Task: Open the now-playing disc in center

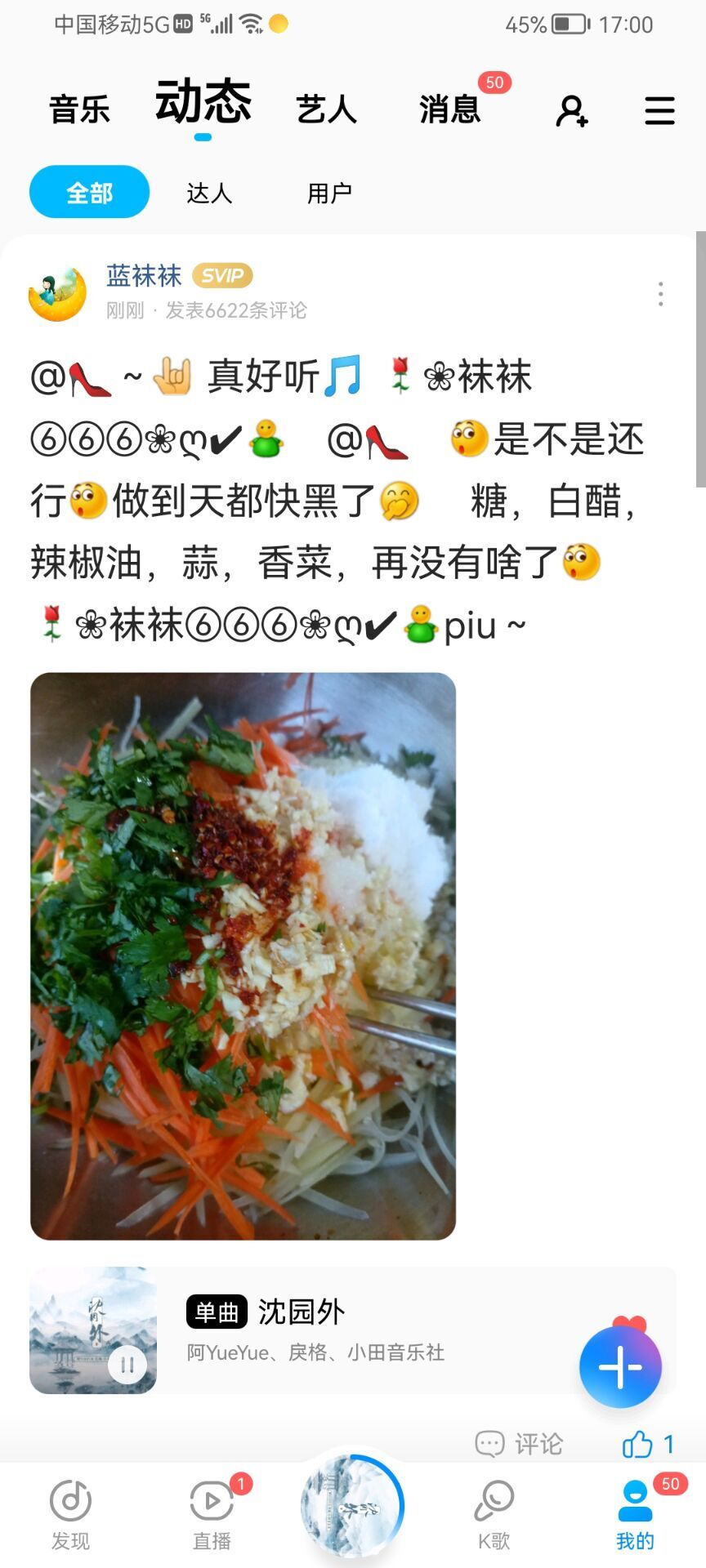Action: coord(353,1506)
